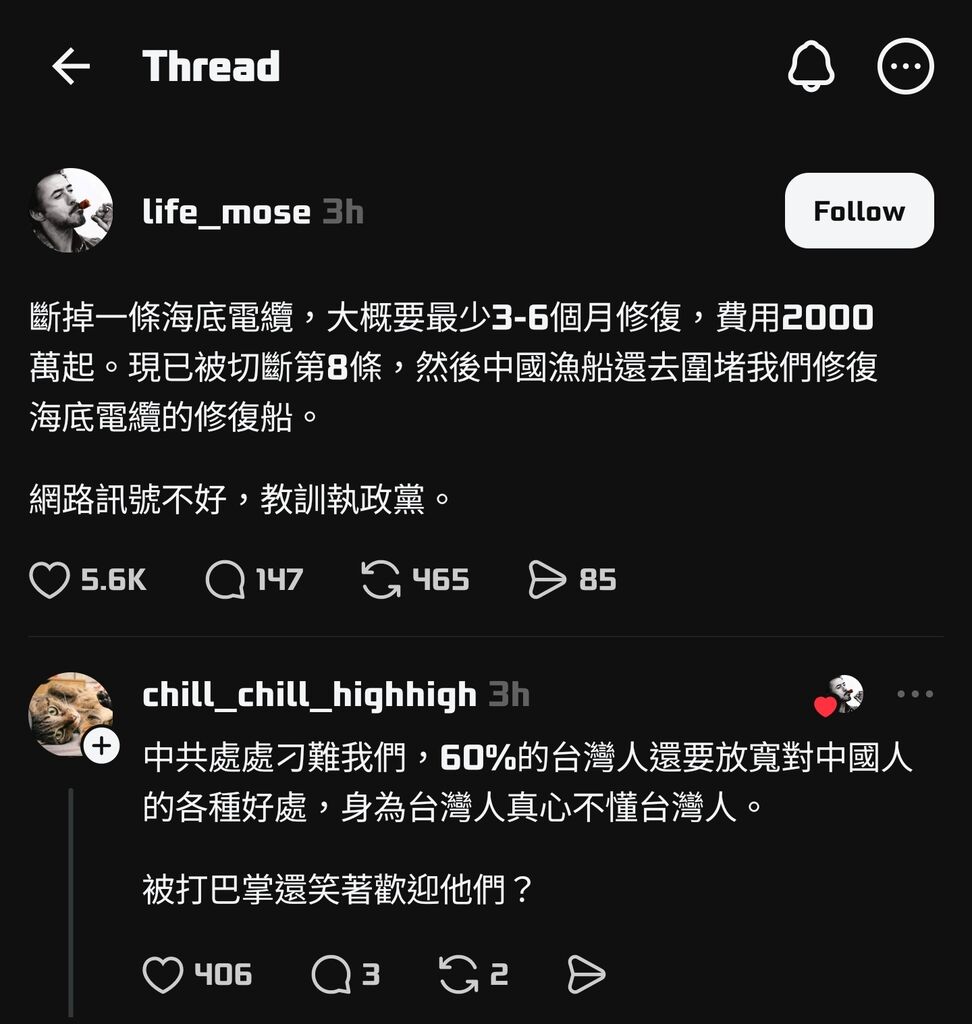The width and height of the screenshot is (972, 1024).
Task: Open more options for chill_chill_highhigh's reply
Action: click(x=915, y=694)
